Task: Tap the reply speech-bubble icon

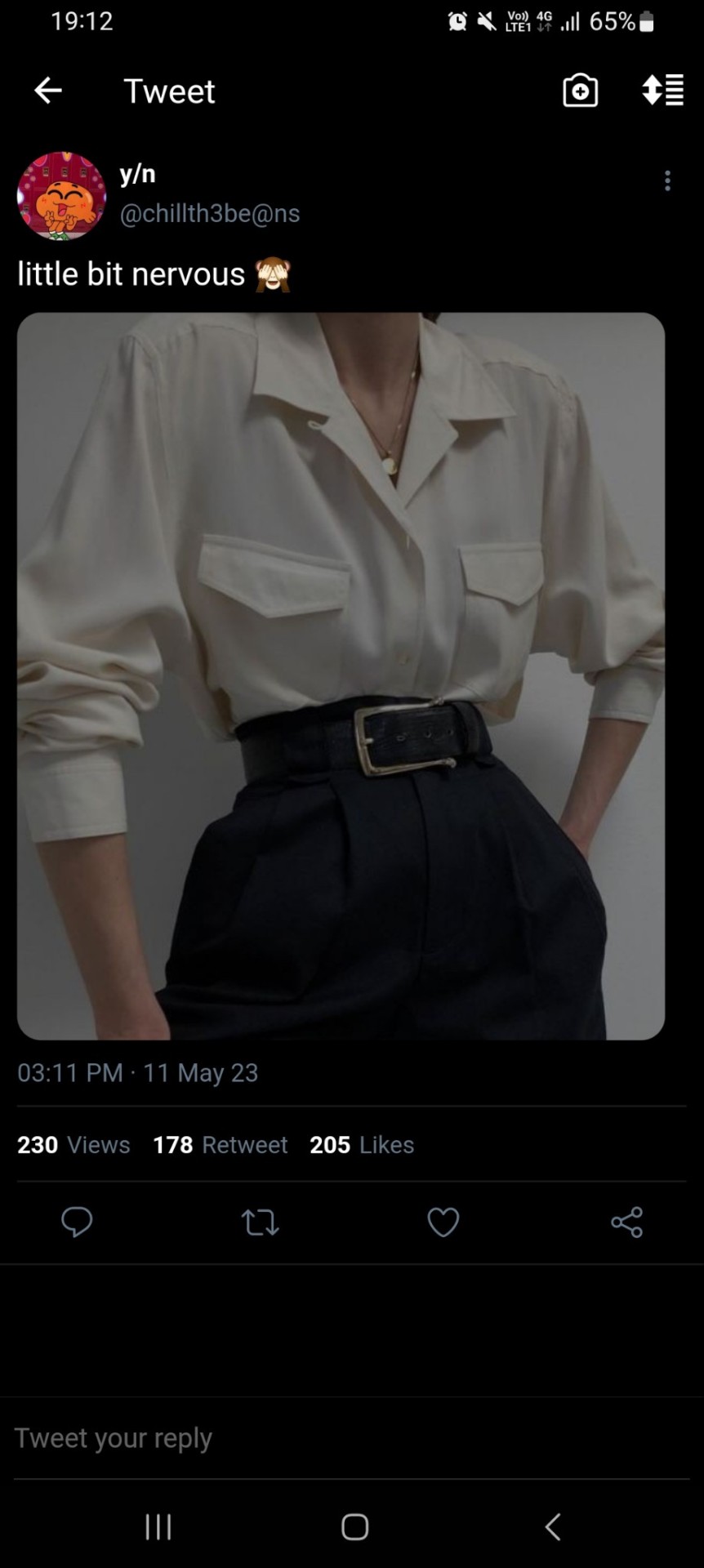Action: coord(77,1222)
